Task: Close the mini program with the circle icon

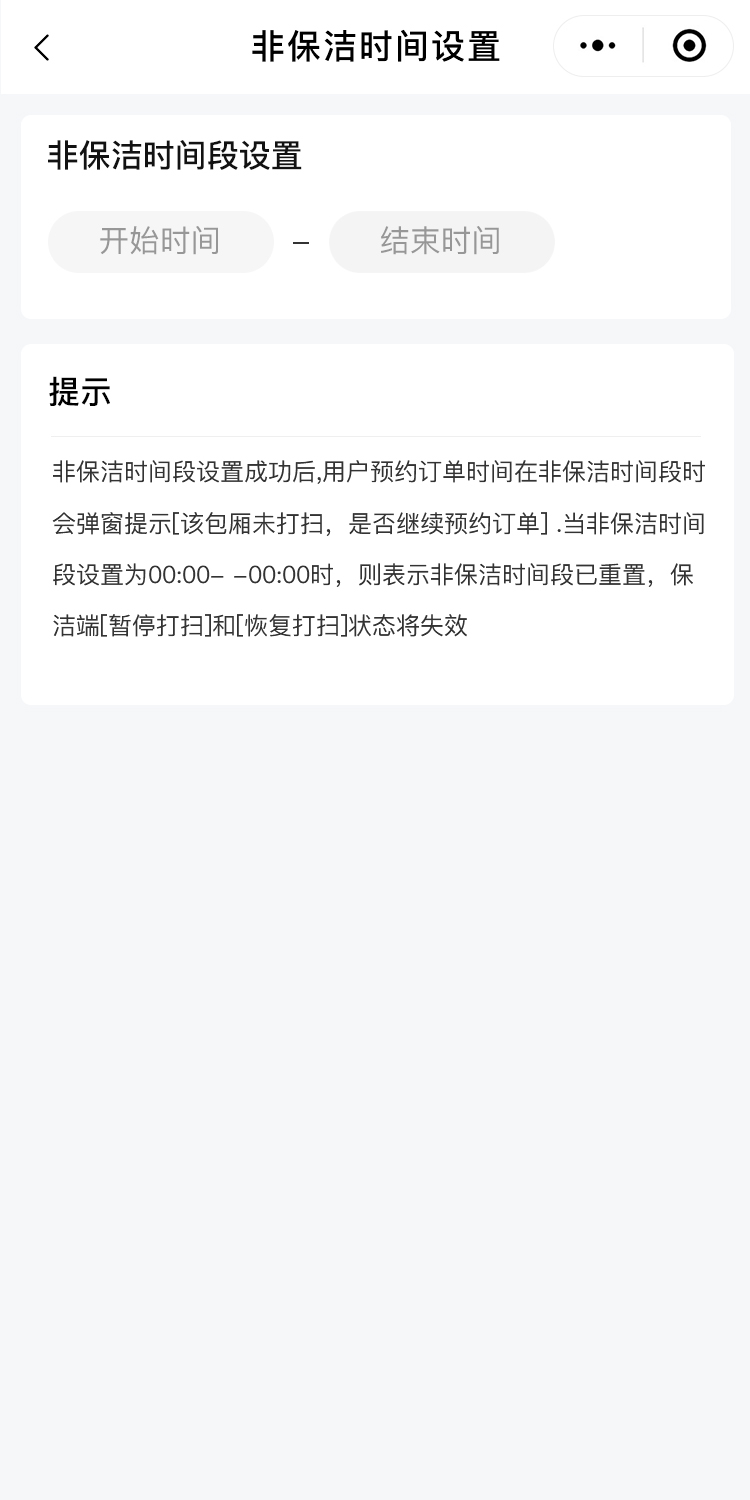Action: click(x=689, y=46)
